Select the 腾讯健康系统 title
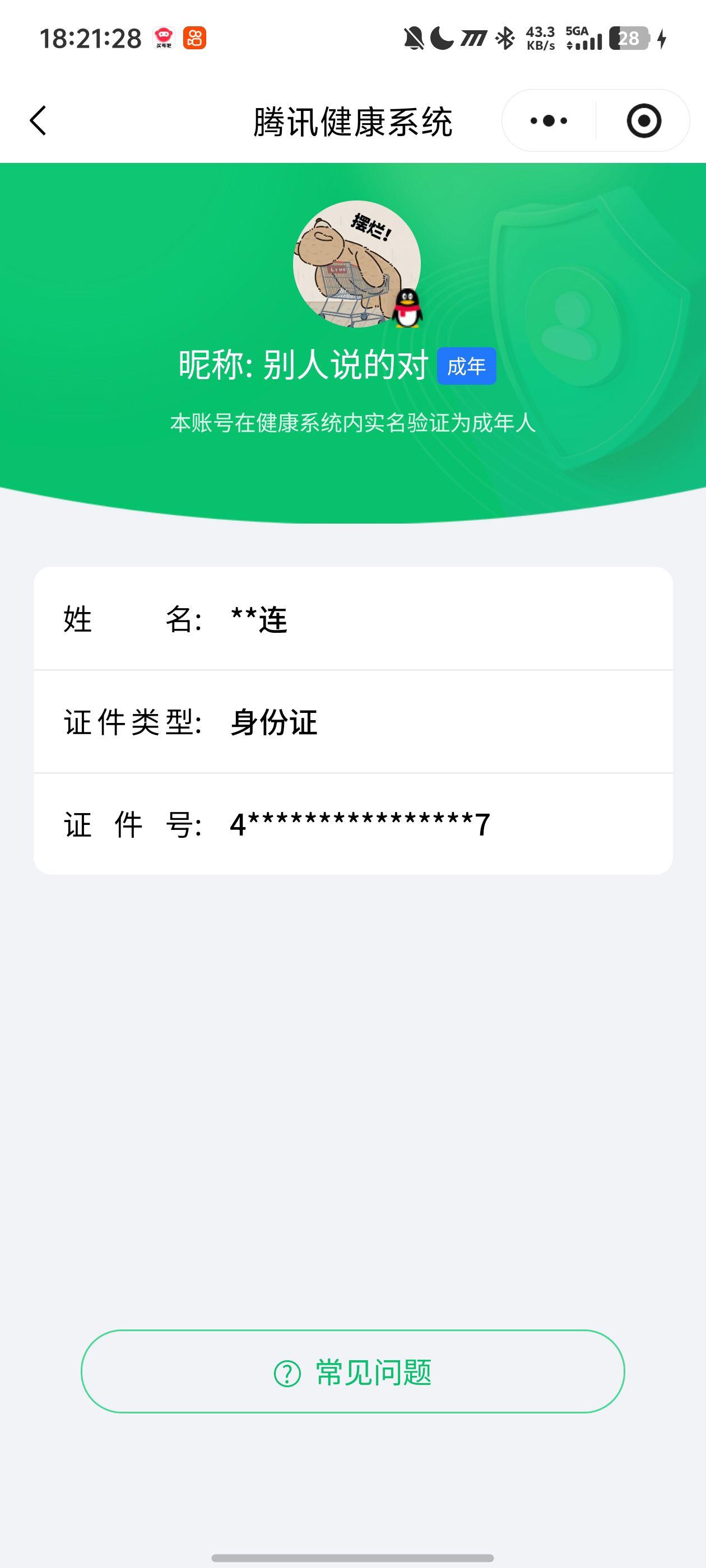Viewport: 706px width, 1568px height. click(x=352, y=120)
